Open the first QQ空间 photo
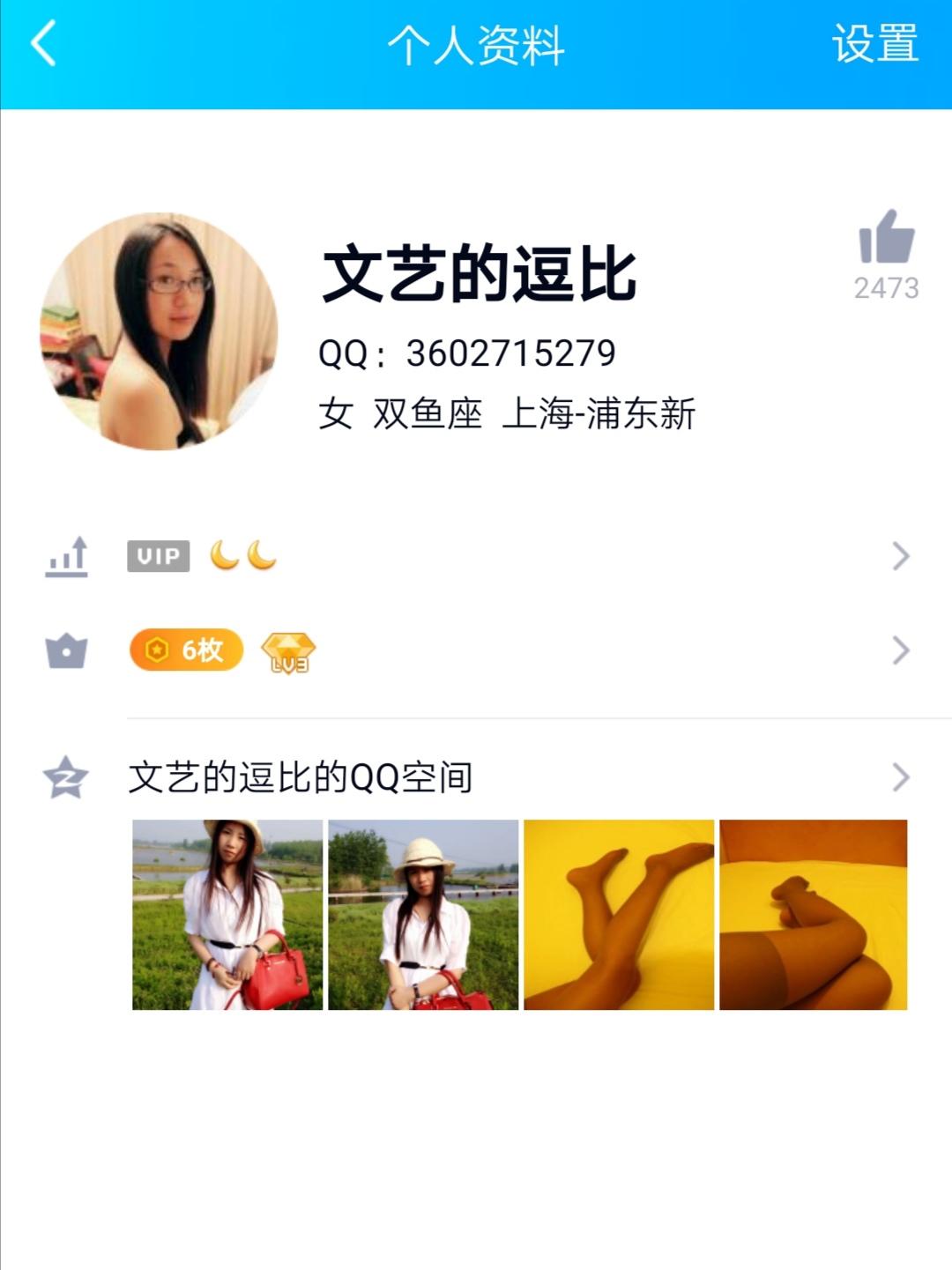The height and width of the screenshot is (1270, 952). coord(227,915)
